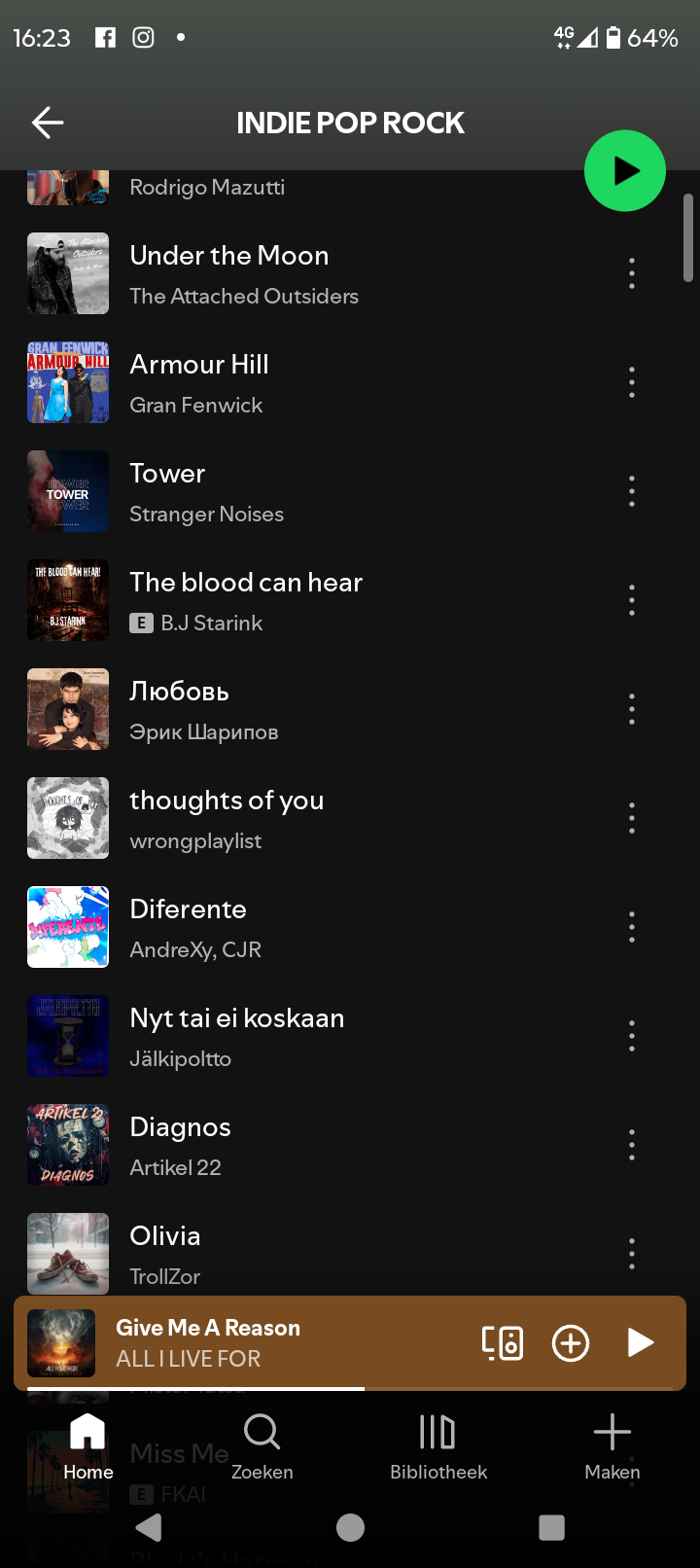Screen dimensions: 700x1568
Task: Show more options for Любовь
Action: point(632,709)
